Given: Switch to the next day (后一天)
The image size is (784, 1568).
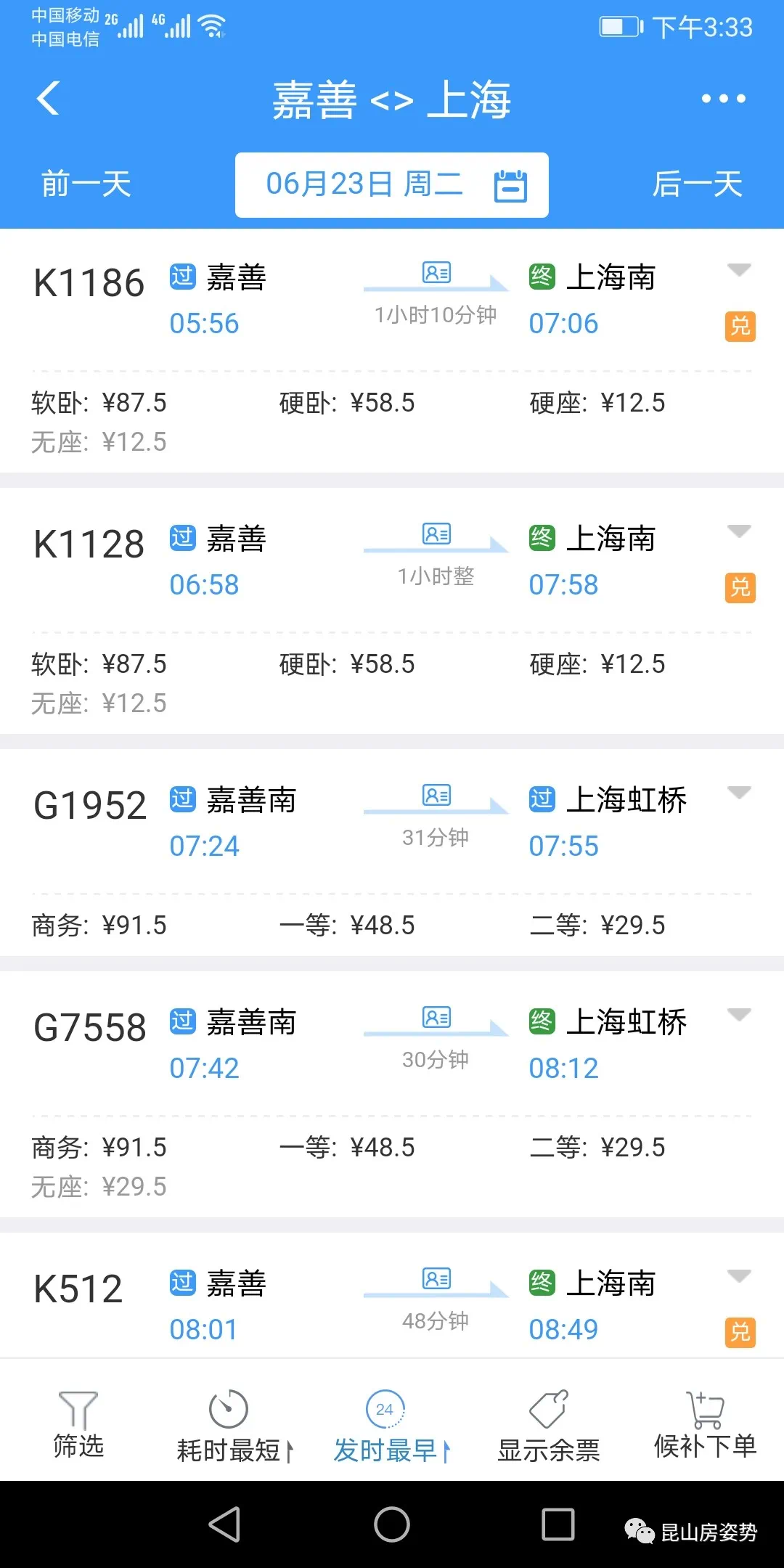Looking at the screenshot, I should 697,184.
